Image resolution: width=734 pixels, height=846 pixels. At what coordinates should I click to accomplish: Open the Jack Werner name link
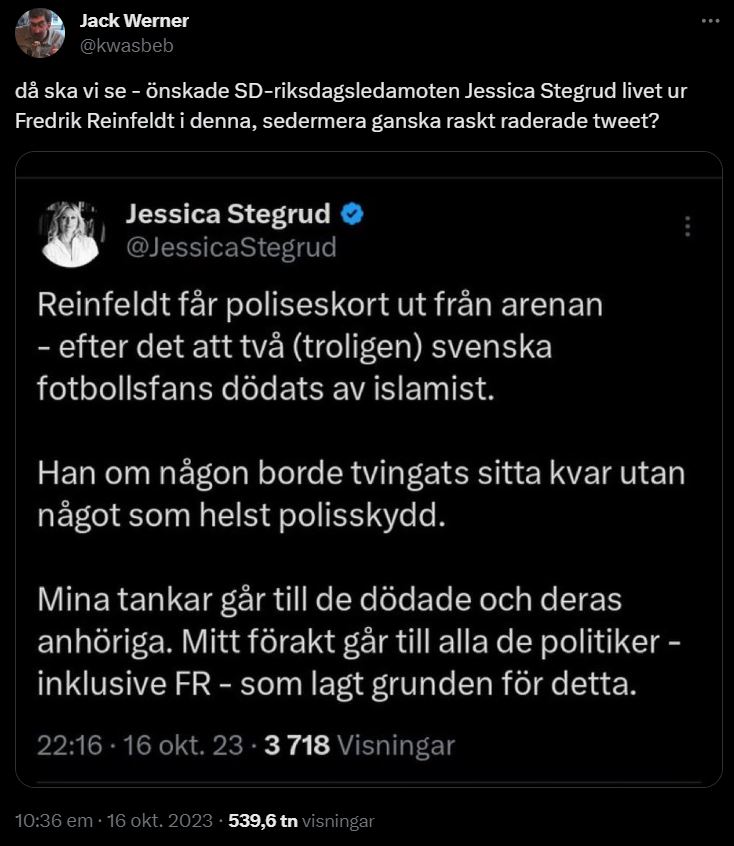point(134,21)
